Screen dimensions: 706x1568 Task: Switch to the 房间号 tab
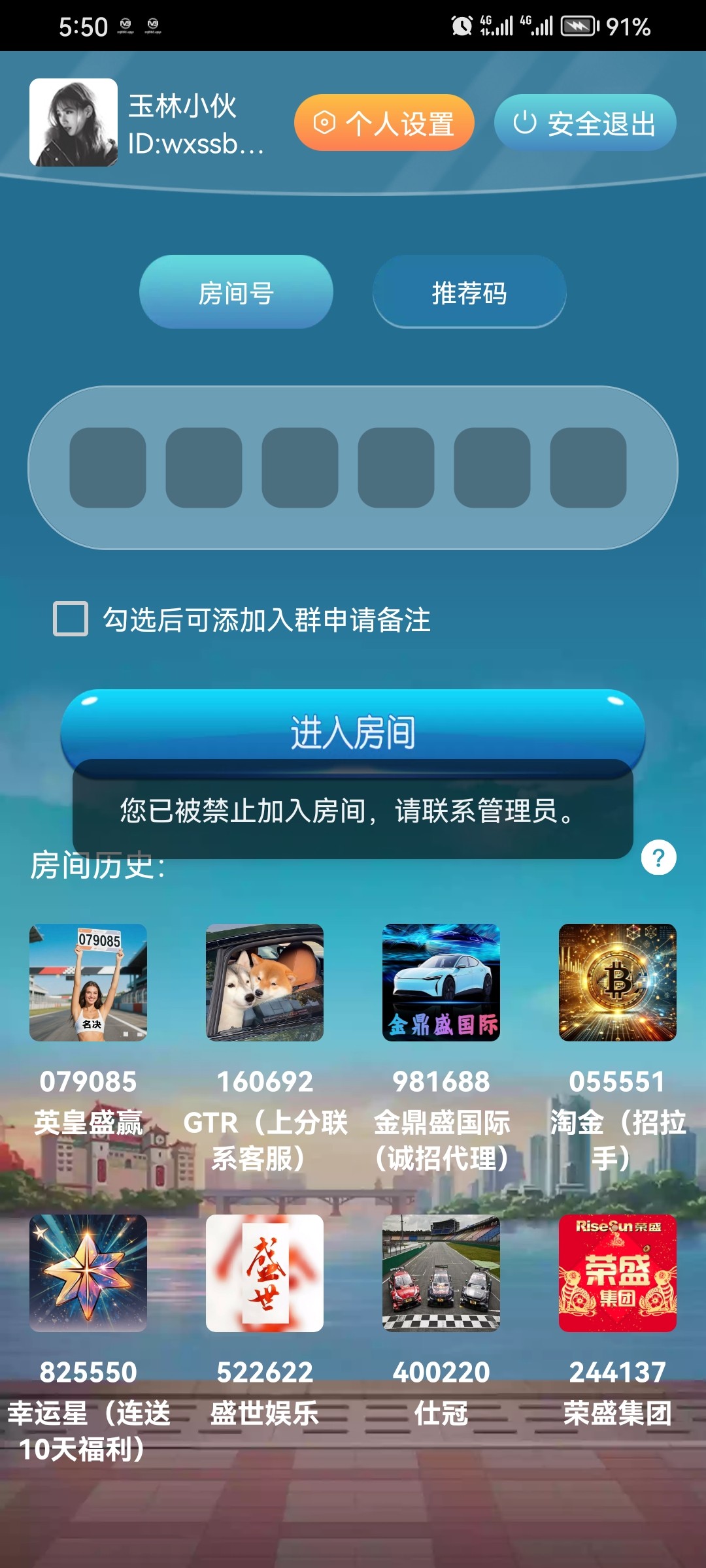coord(236,292)
